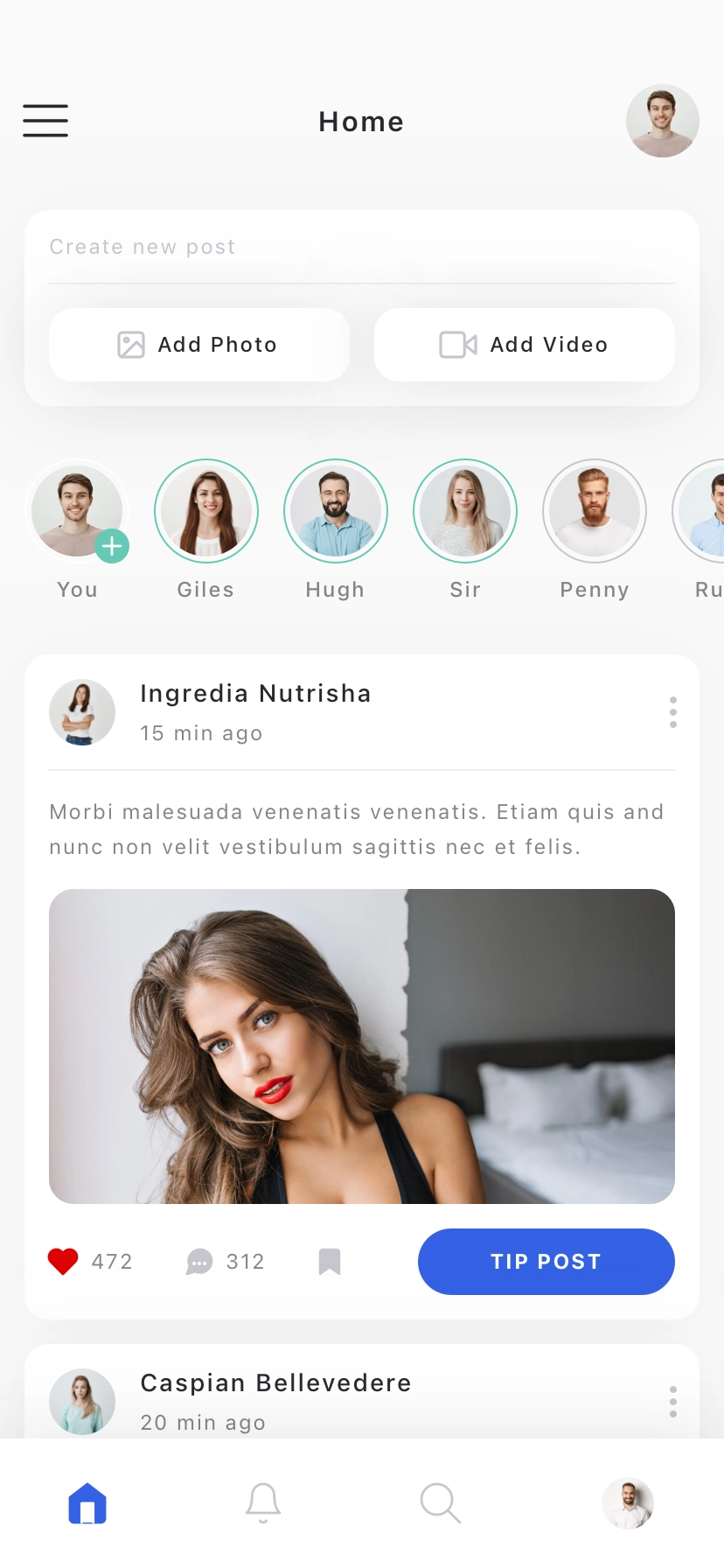Image resolution: width=724 pixels, height=1568 pixels.
Task: Open comments on Ingredia Nutrisha's post
Action: point(199,1262)
